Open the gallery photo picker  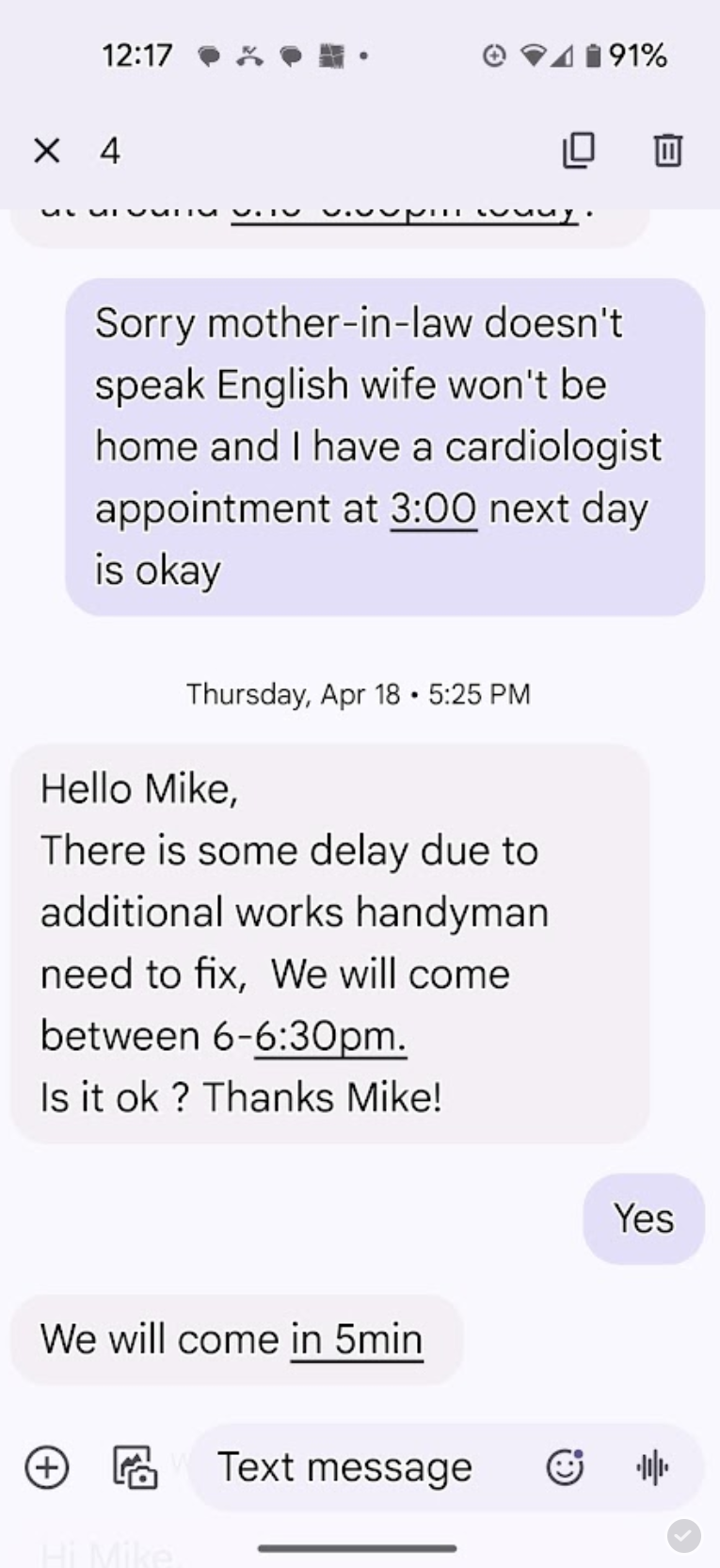(136, 1466)
